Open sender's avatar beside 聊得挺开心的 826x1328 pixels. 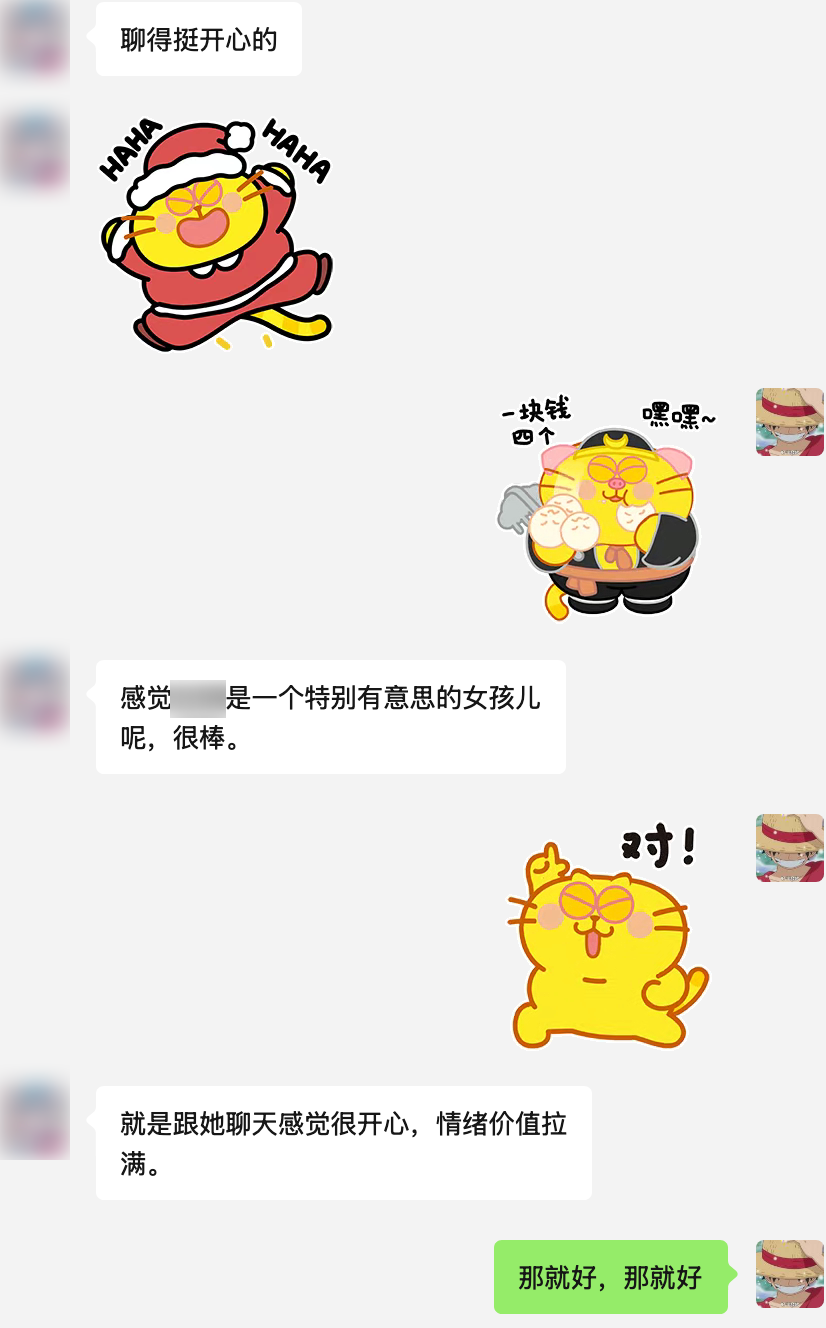point(36,40)
